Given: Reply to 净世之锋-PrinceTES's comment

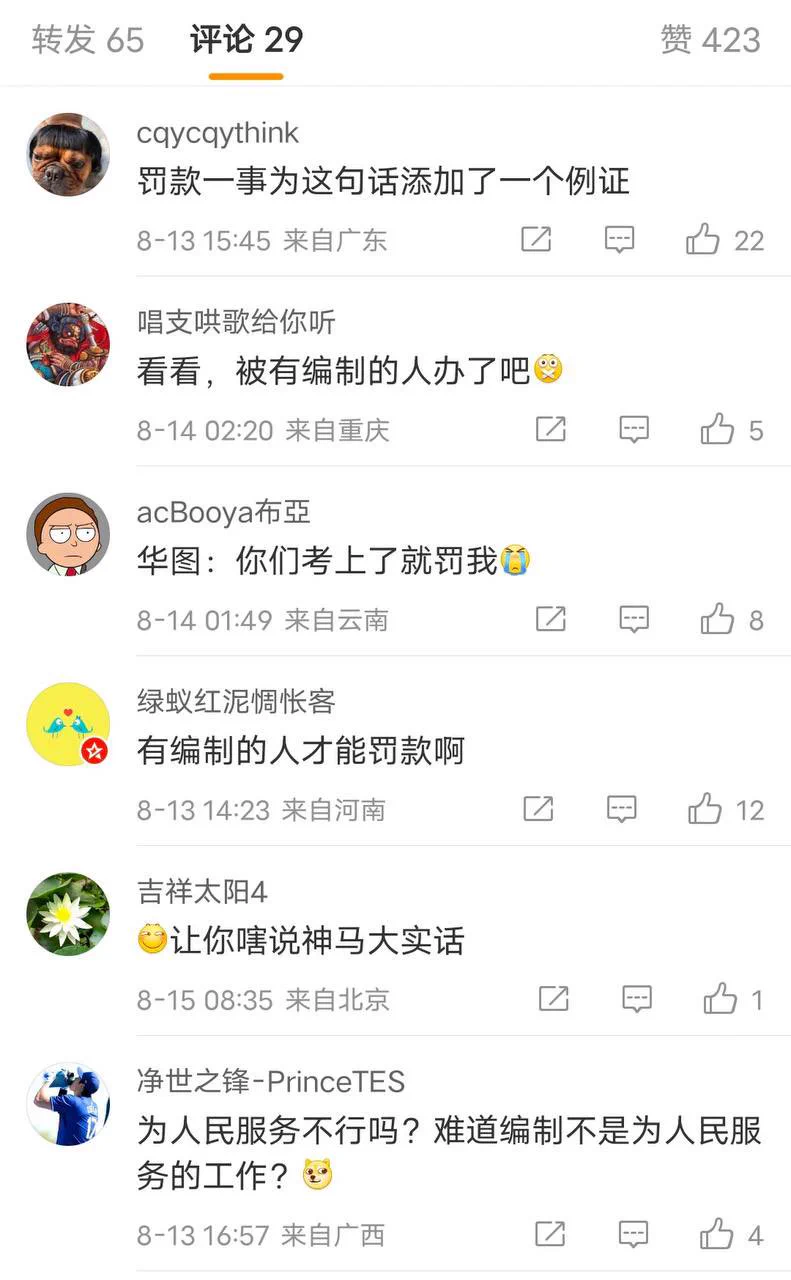Looking at the screenshot, I should pos(633,1235).
